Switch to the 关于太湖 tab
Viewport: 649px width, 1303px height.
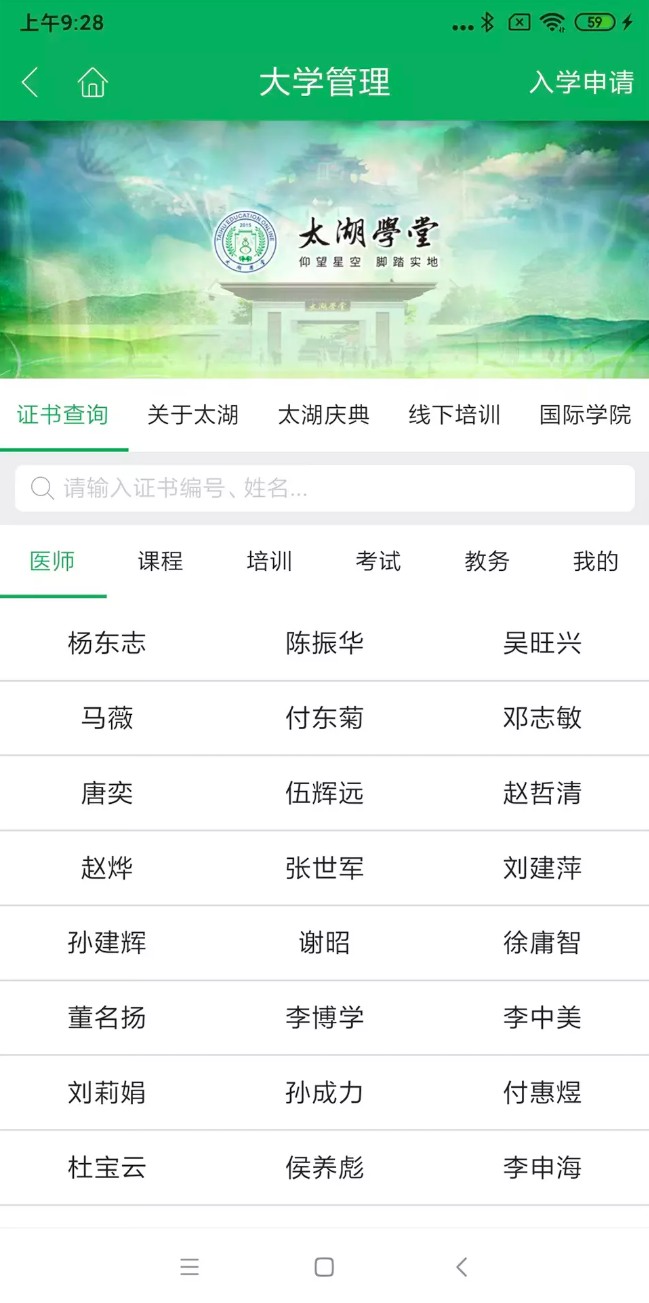[x=192, y=415]
